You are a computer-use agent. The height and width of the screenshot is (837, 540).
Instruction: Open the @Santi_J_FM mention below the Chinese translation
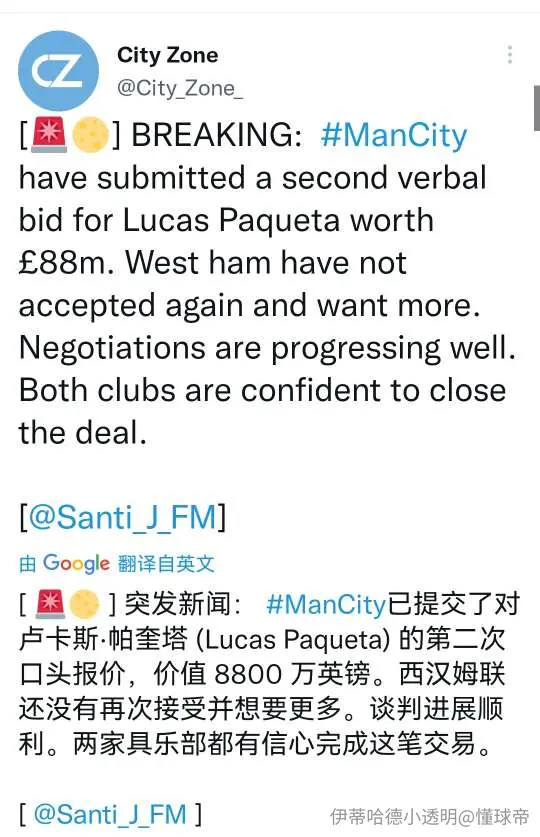click(110, 814)
